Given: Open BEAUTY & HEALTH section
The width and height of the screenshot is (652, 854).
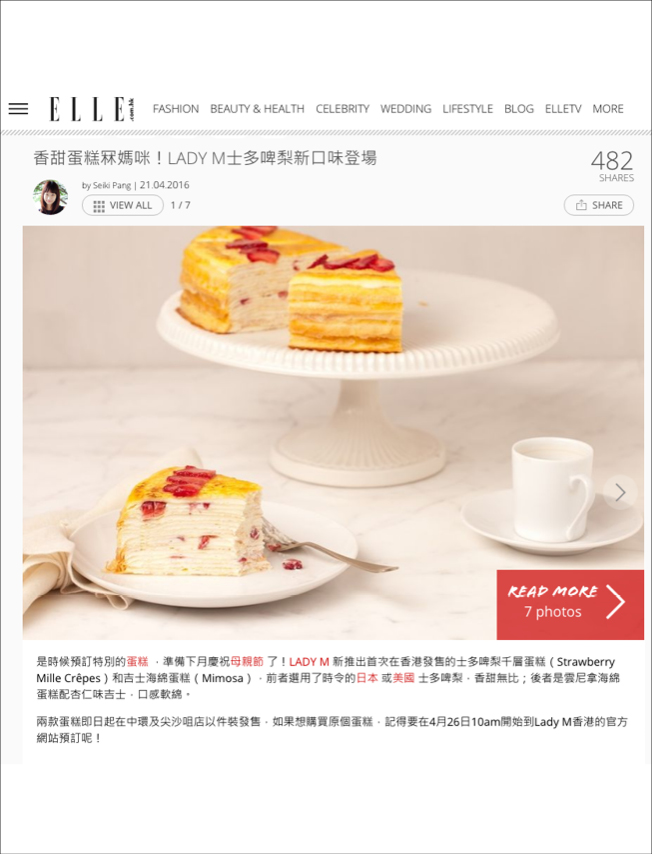Looking at the screenshot, I should (257, 109).
